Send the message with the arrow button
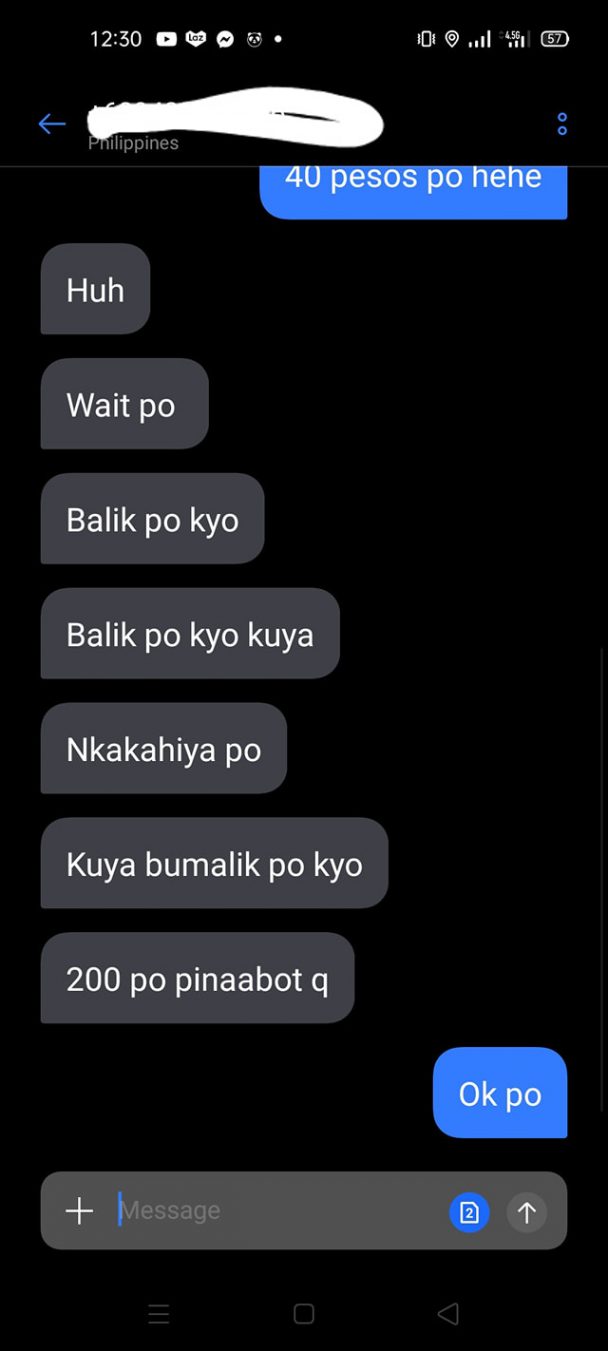 [527, 1213]
